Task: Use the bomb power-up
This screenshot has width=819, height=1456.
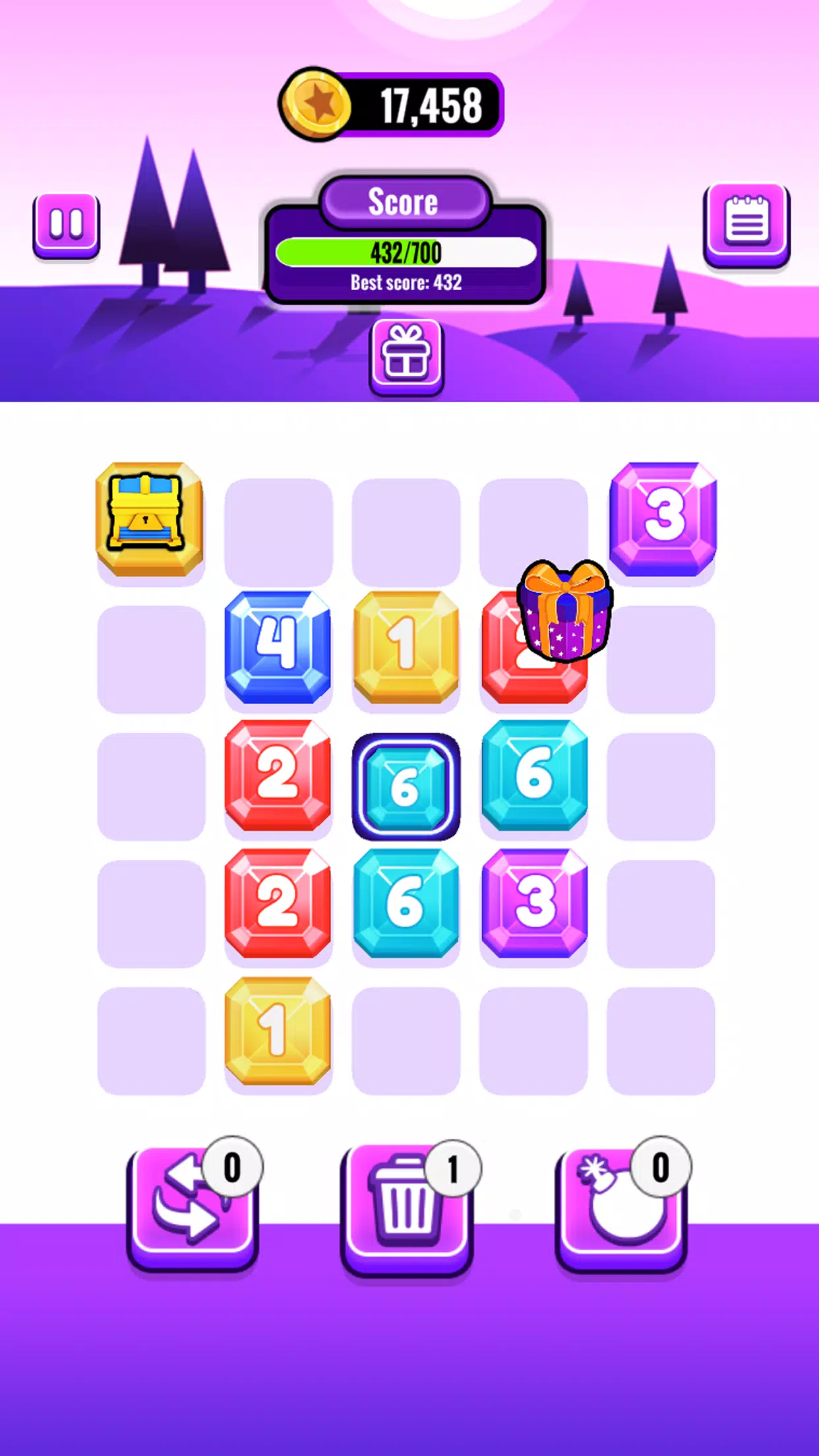Action: tap(621, 1208)
